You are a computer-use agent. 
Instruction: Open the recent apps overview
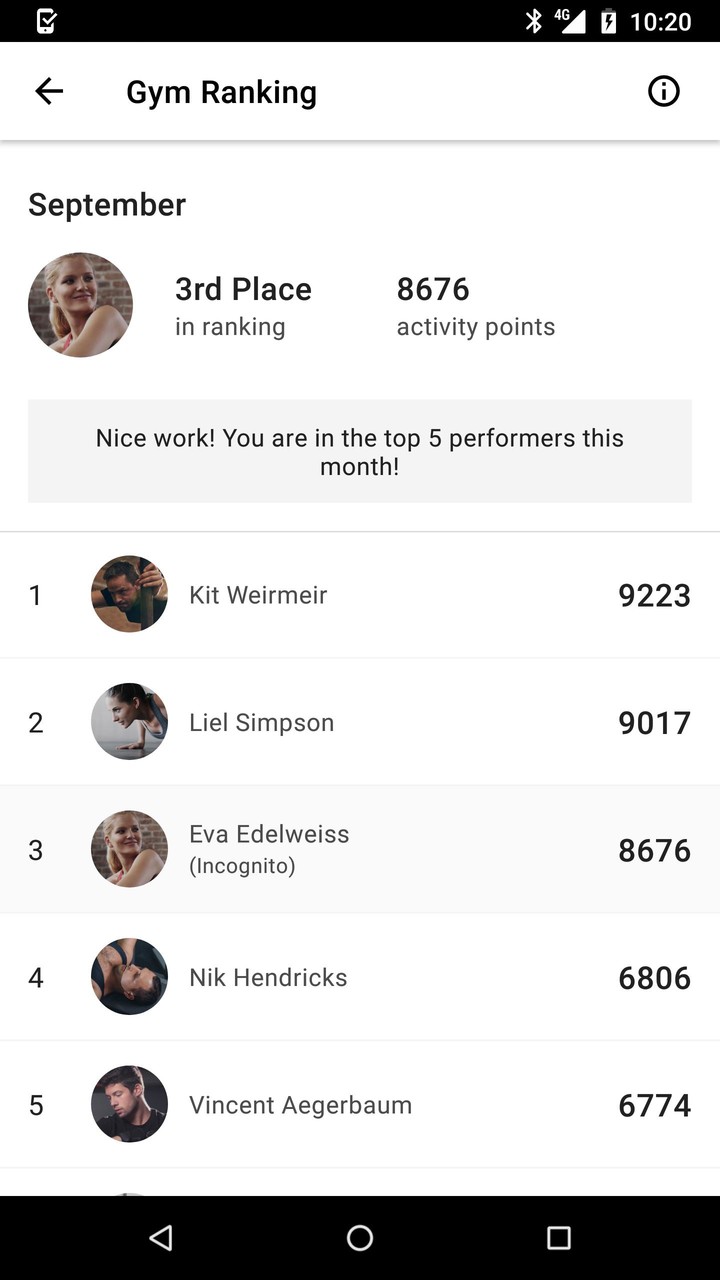tap(559, 1238)
